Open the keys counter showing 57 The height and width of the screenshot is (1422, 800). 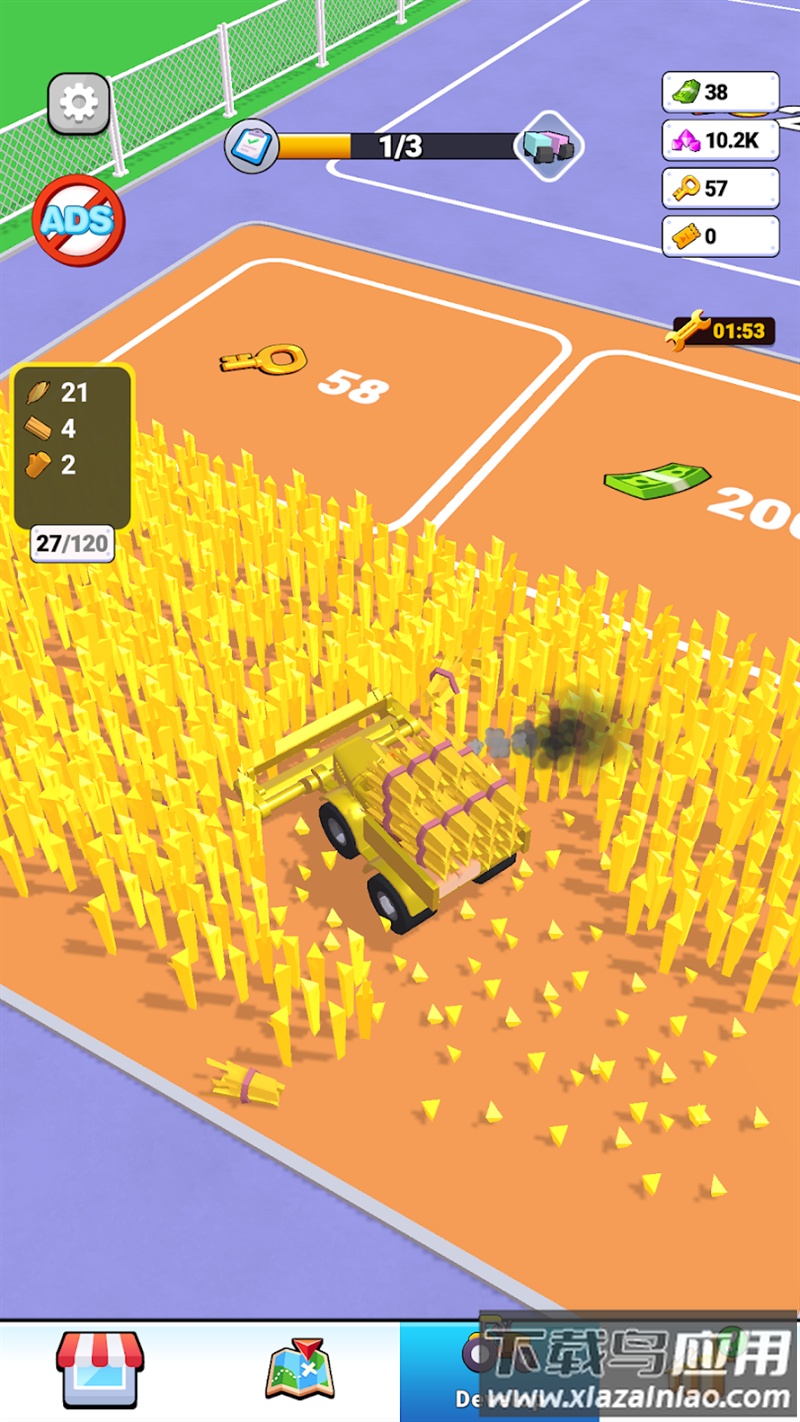click(720, 187)
